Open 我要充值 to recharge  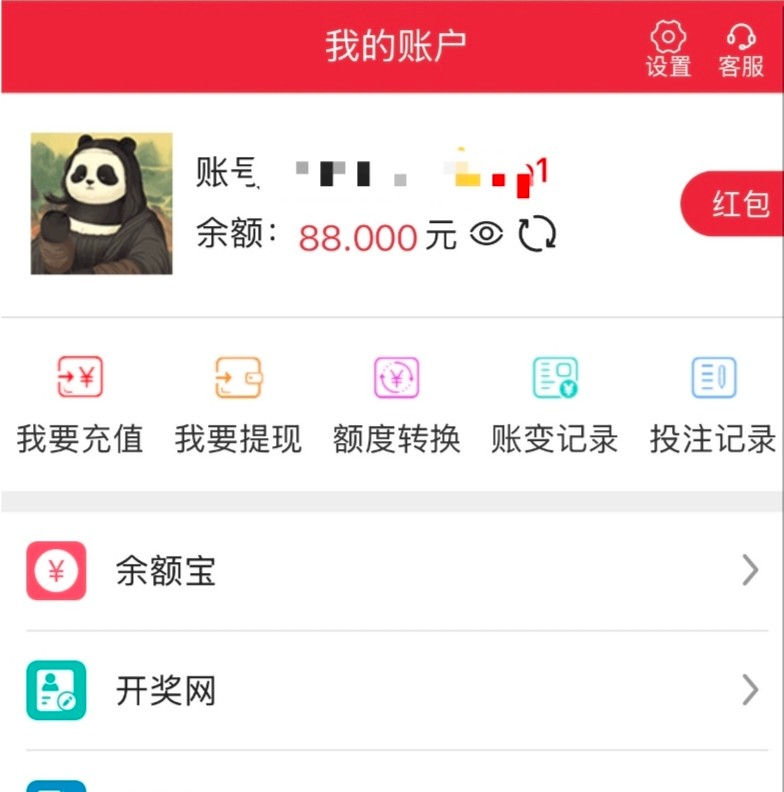tap(80, 401)
